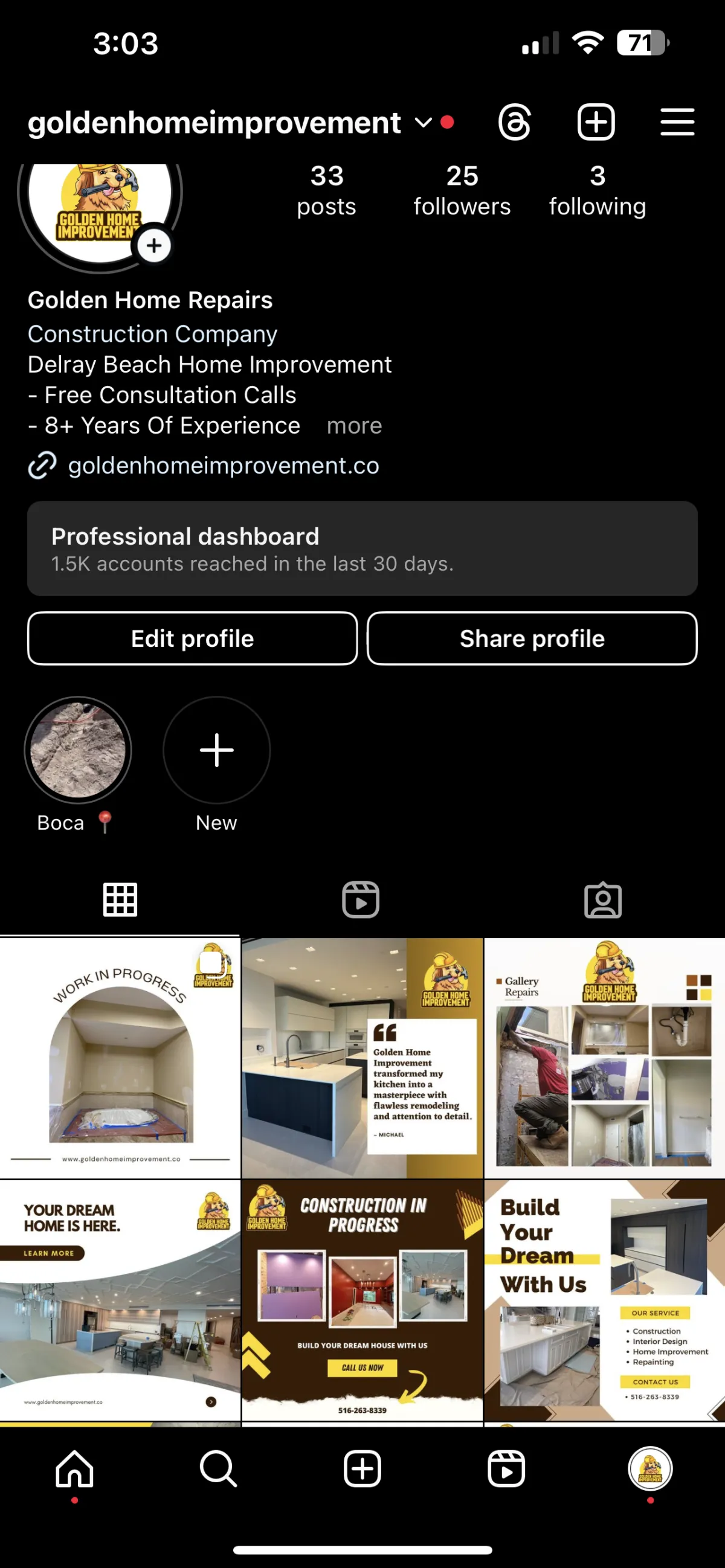Open the Threads icon
The image size is (725, 1568).
coord(514,123)
